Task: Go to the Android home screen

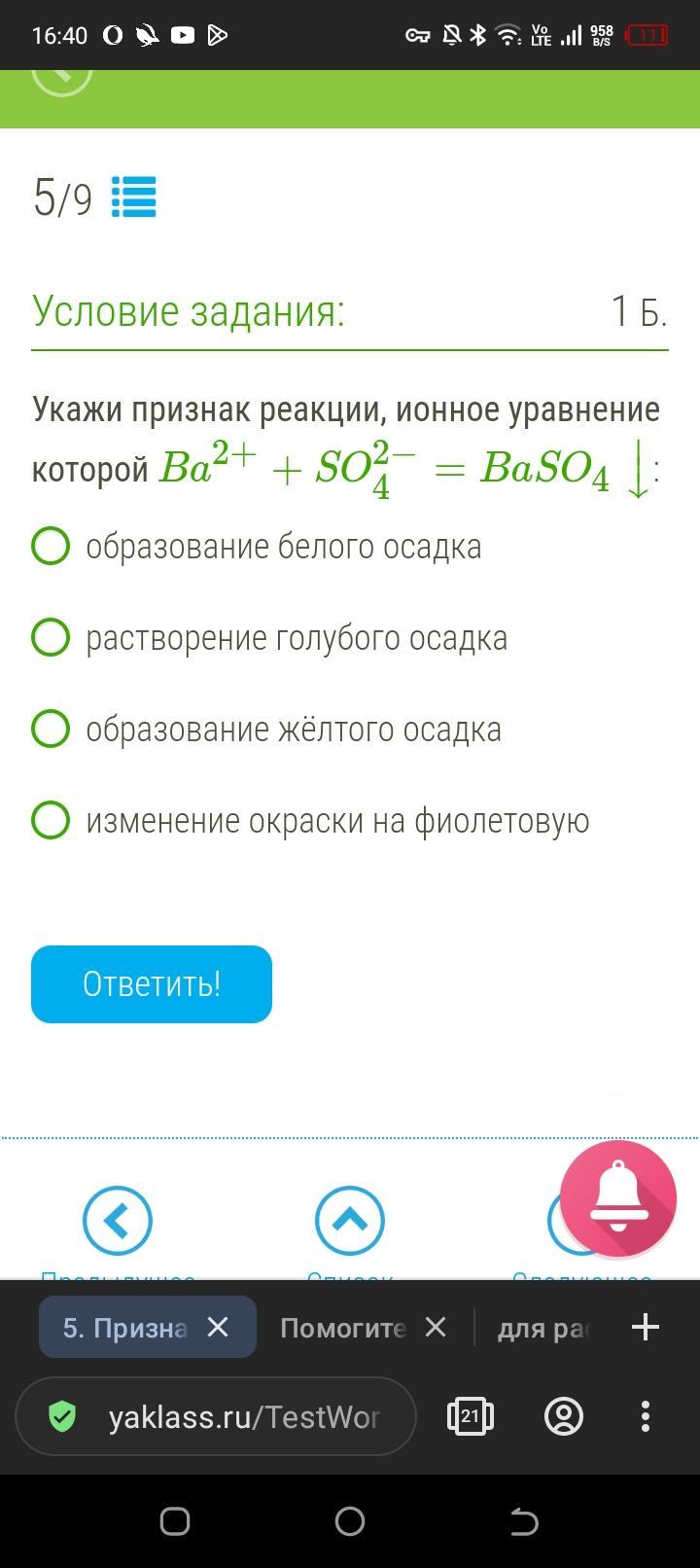Action: coord(350,1521)
